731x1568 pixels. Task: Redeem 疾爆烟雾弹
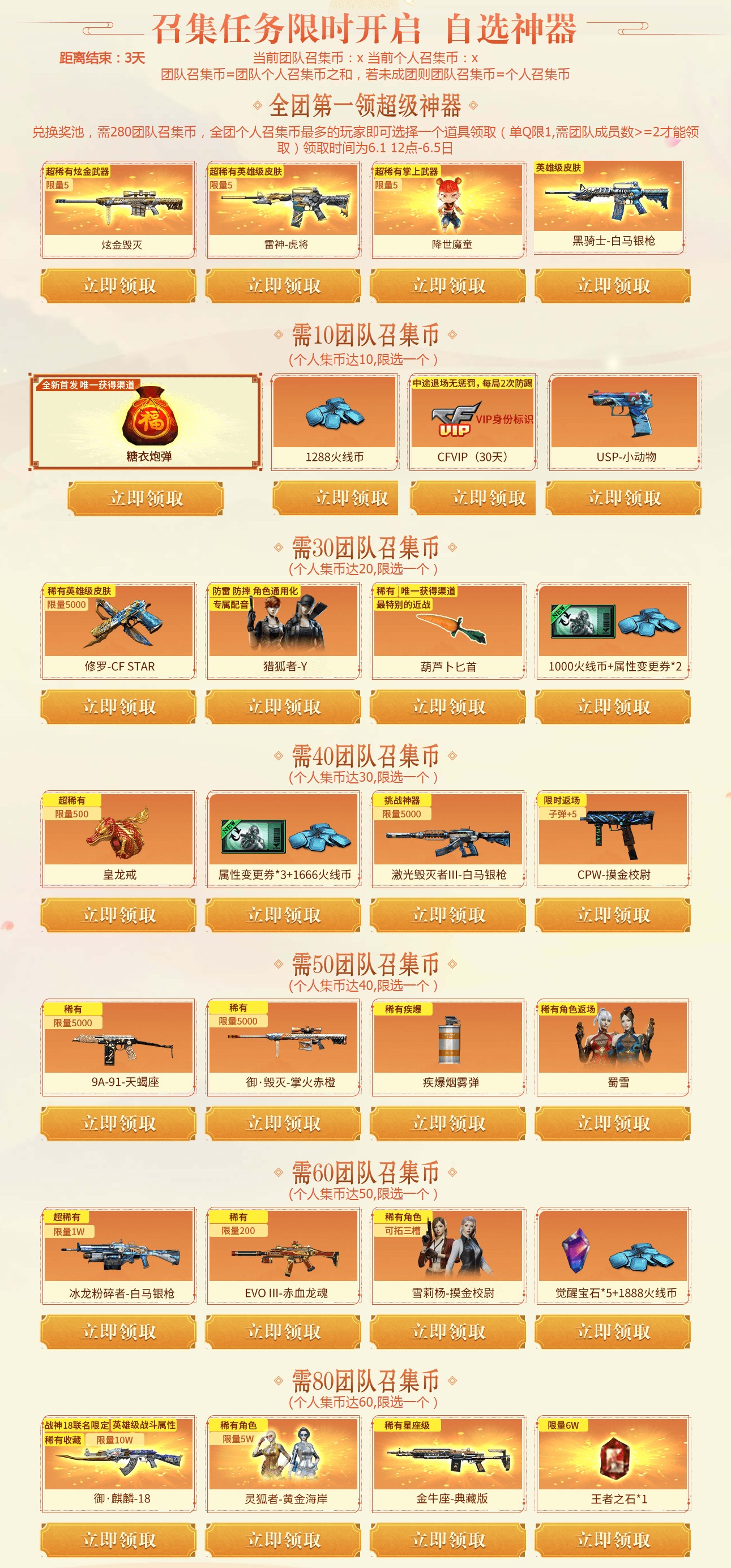coord(448,1123)
